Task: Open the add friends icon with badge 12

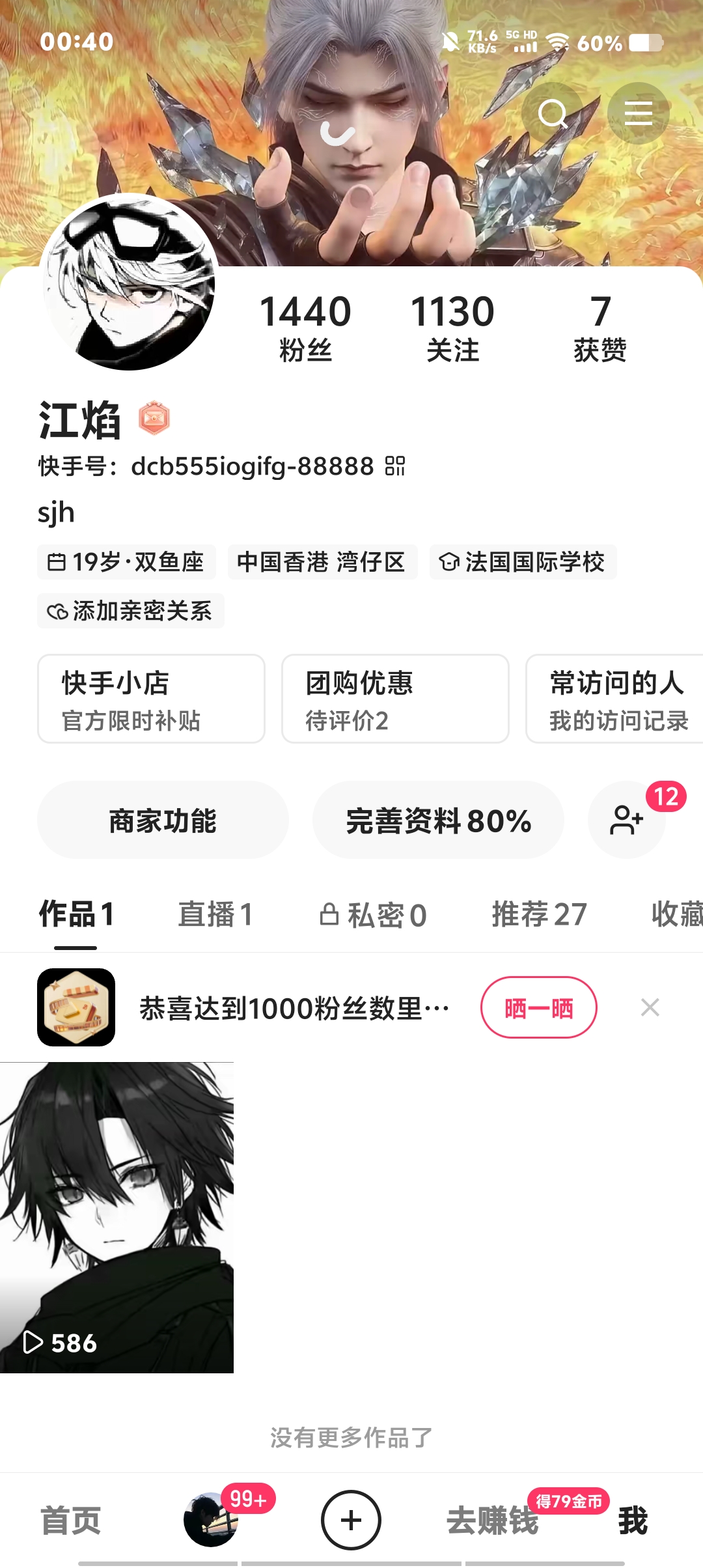Action: tap(627, 820)
